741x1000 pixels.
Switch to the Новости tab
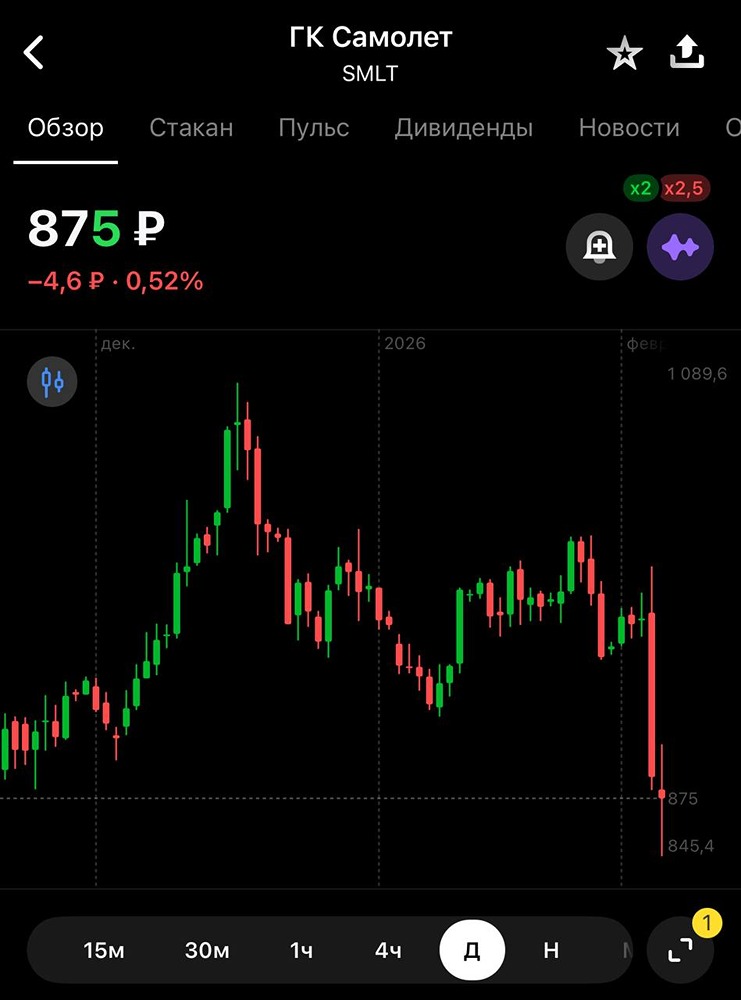629,128
